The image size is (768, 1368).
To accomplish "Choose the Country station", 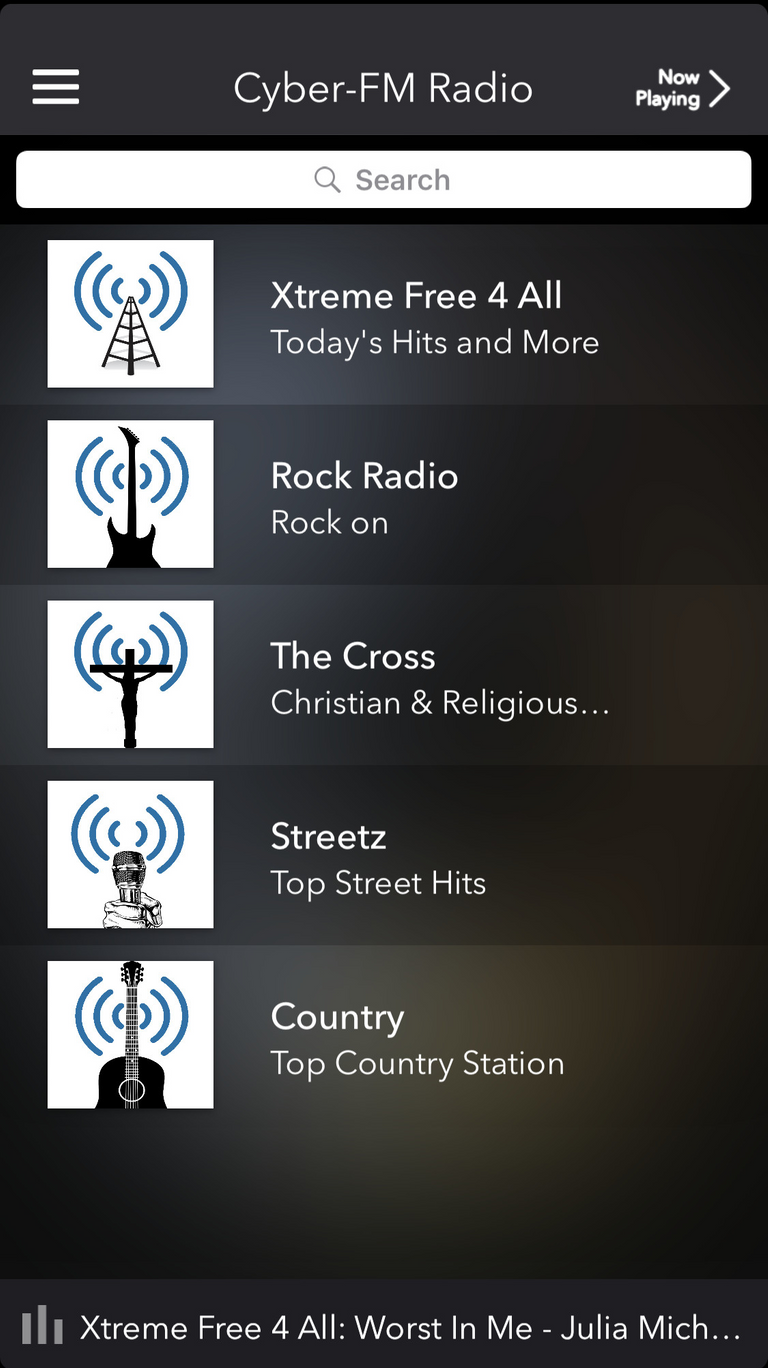I will tap(384, 1035).
